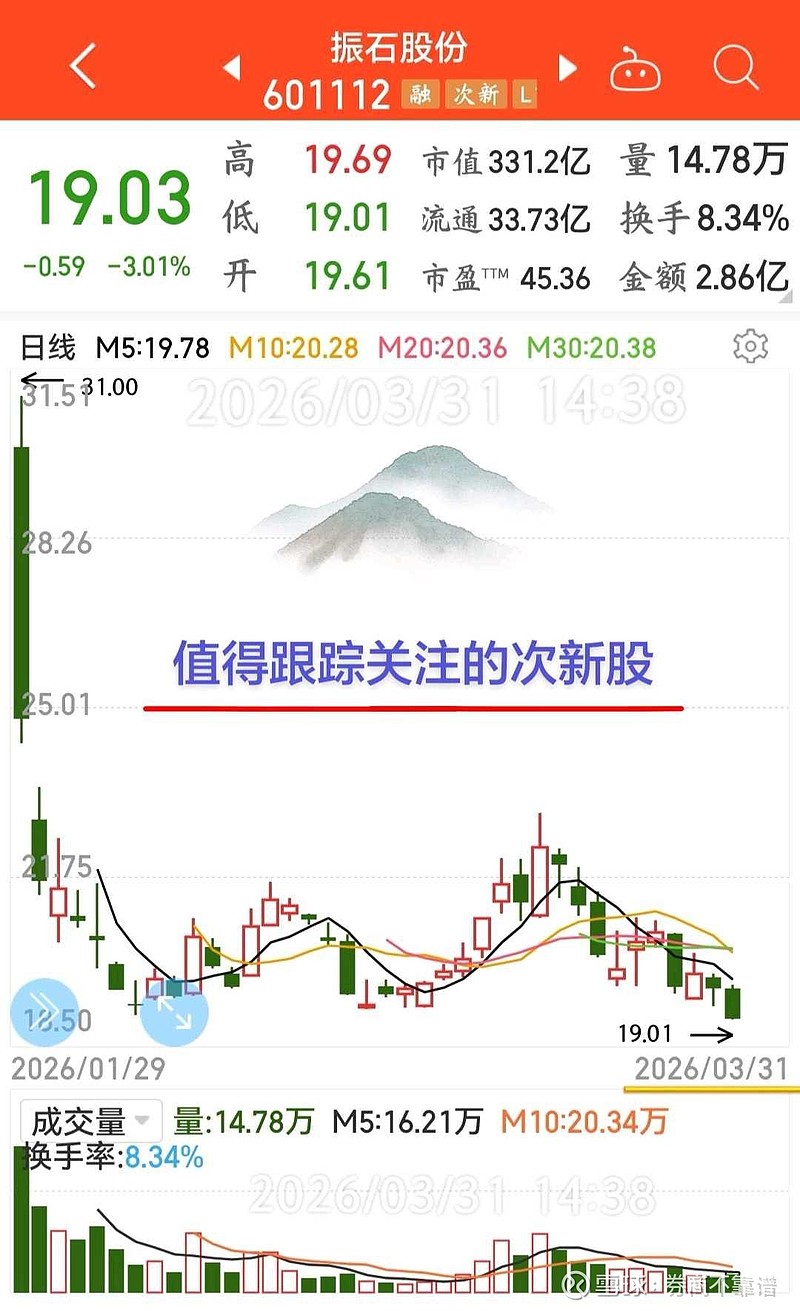Open the robot assistant icon
Image resolution: width=800 pixels, height=1311 pixels.
636,69
